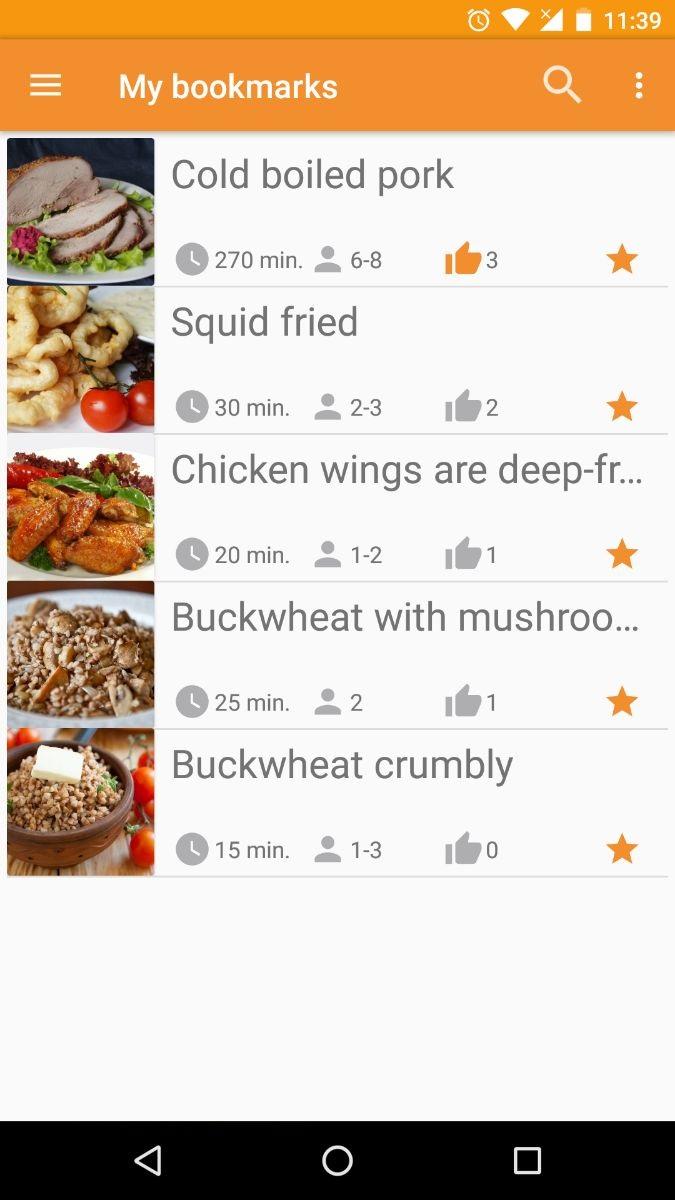Image resolution: width=675 pixels, height=1200 pixels.
Task: Remove bookmark star from Cold boiled pork
Action: [622, 260]
